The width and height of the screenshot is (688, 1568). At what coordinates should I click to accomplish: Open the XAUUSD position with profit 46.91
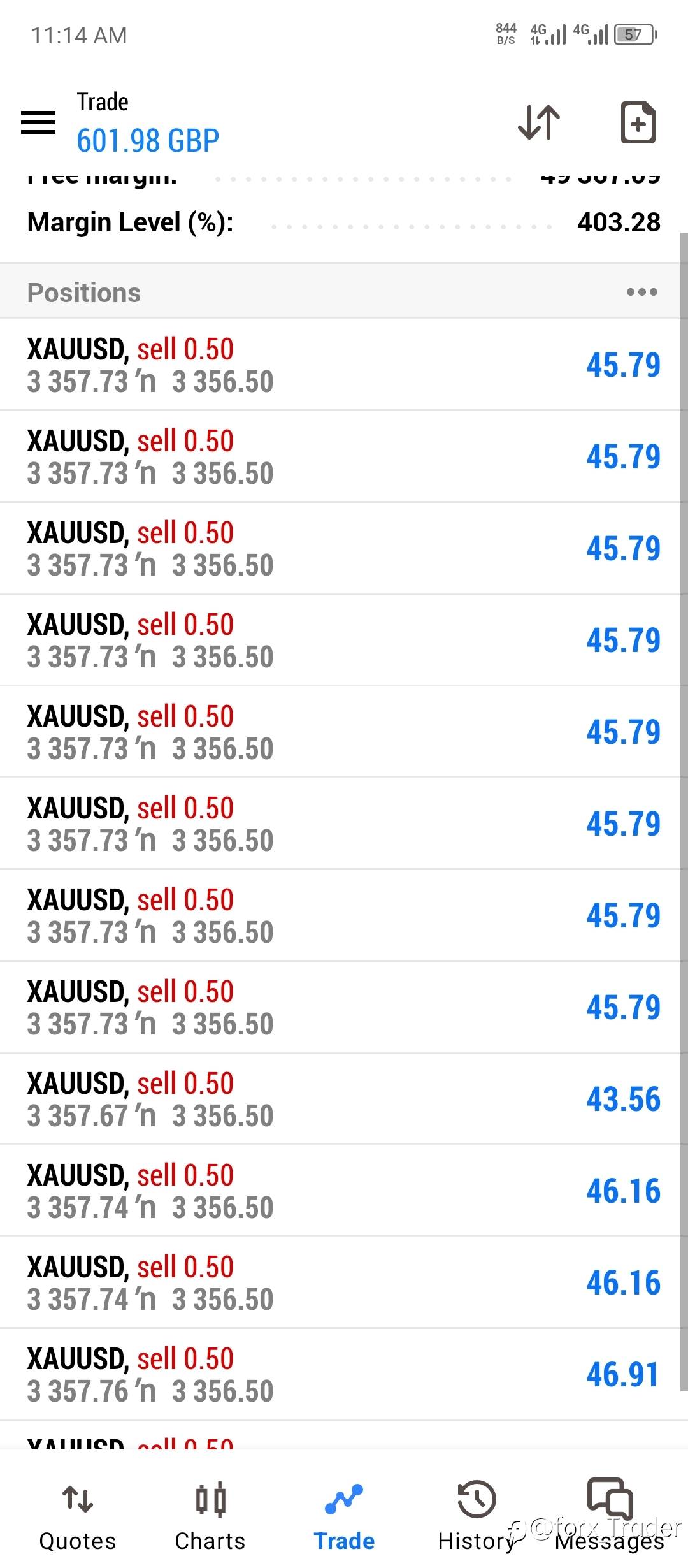click(344, 1374)
